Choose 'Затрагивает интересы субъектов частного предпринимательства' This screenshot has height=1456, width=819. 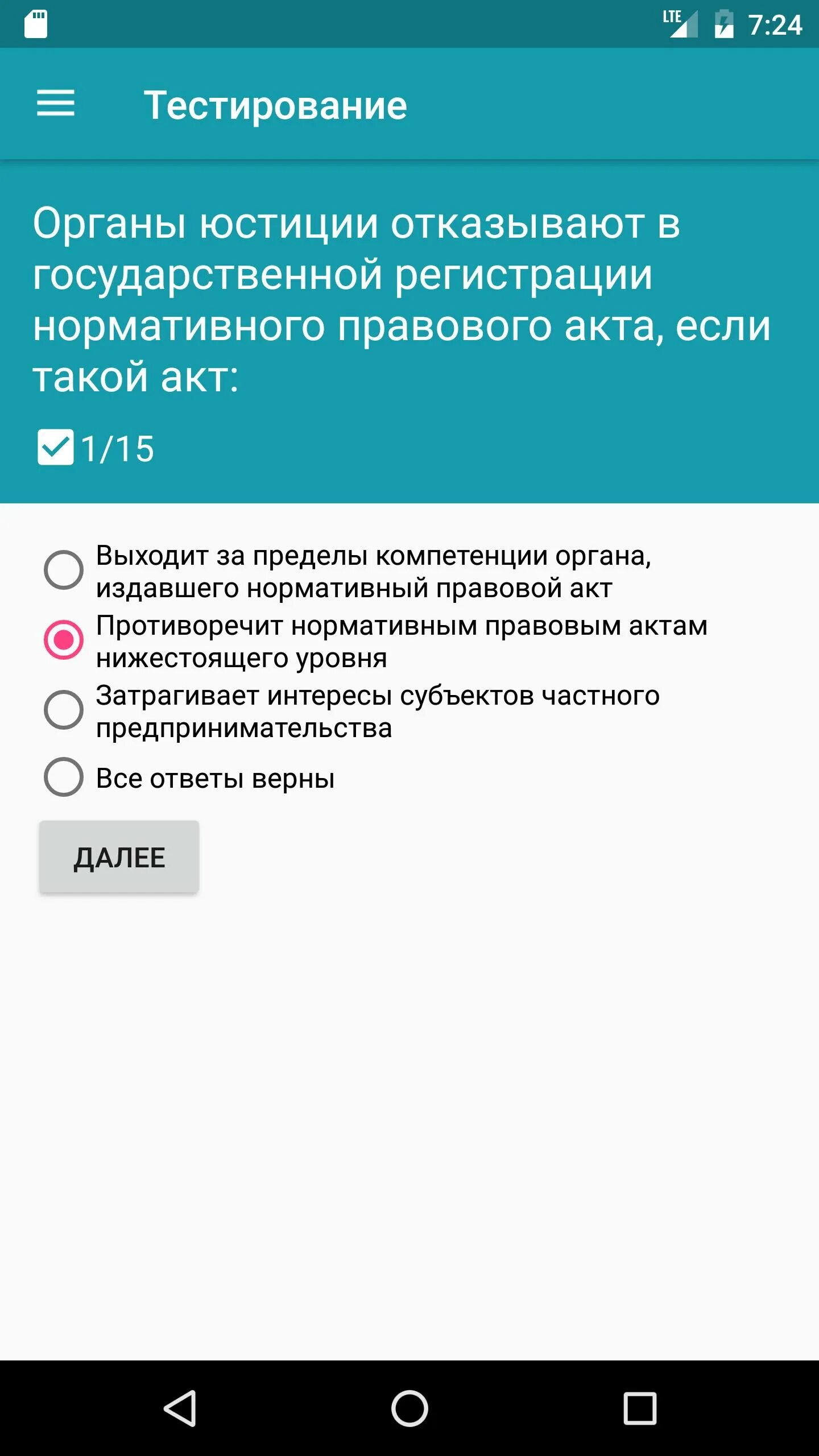point(64,710)
